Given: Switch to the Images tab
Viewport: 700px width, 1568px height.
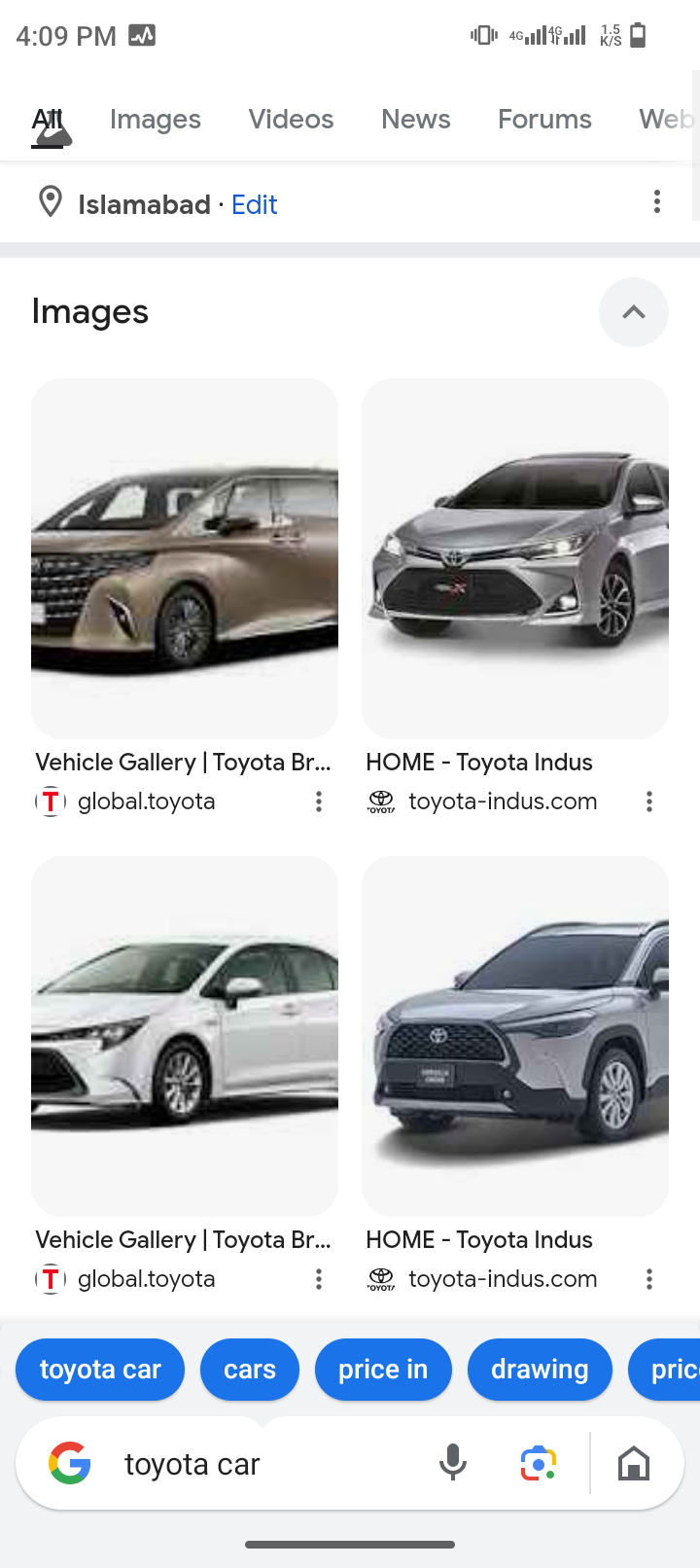Looking at the screenshot, I should [x=155, y=120].
